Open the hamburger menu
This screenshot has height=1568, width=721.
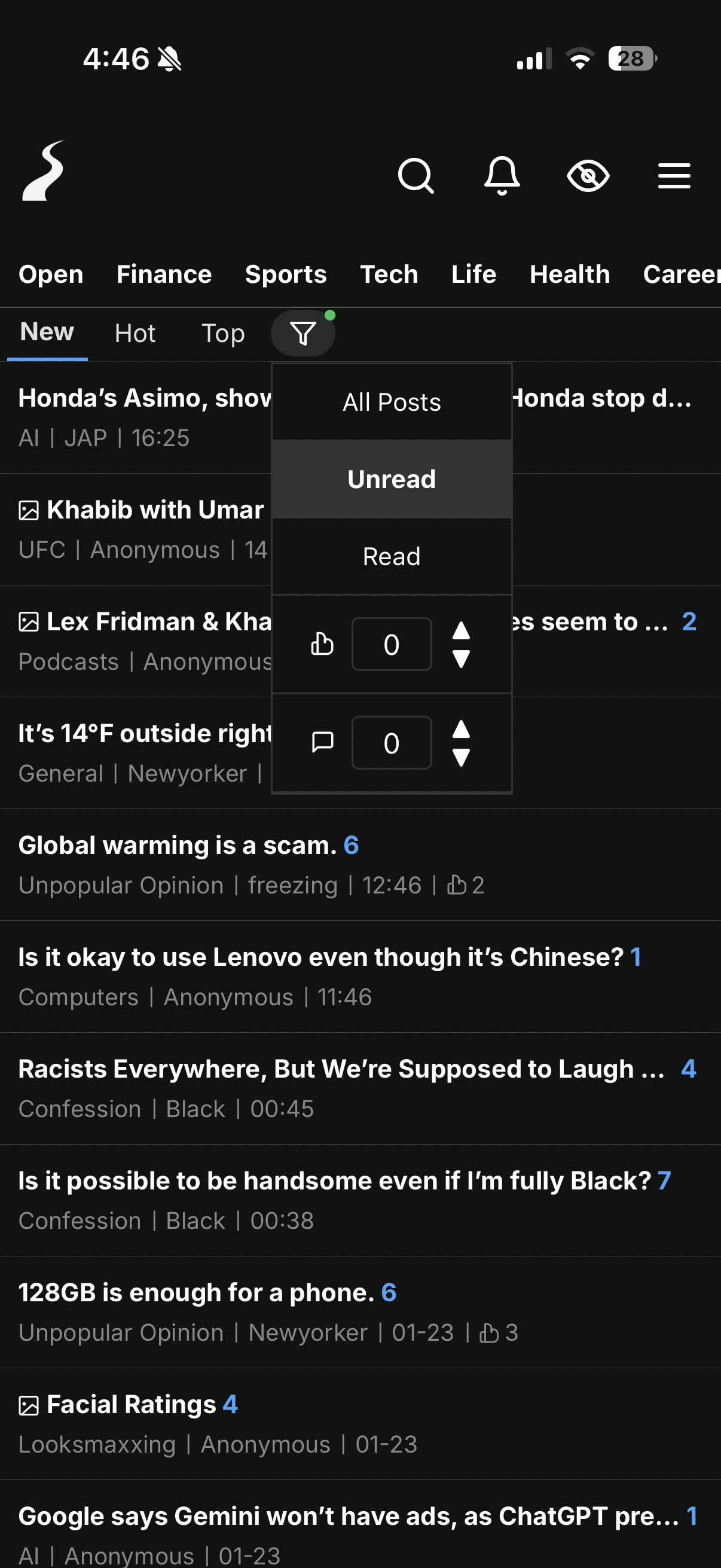point(674,176)
